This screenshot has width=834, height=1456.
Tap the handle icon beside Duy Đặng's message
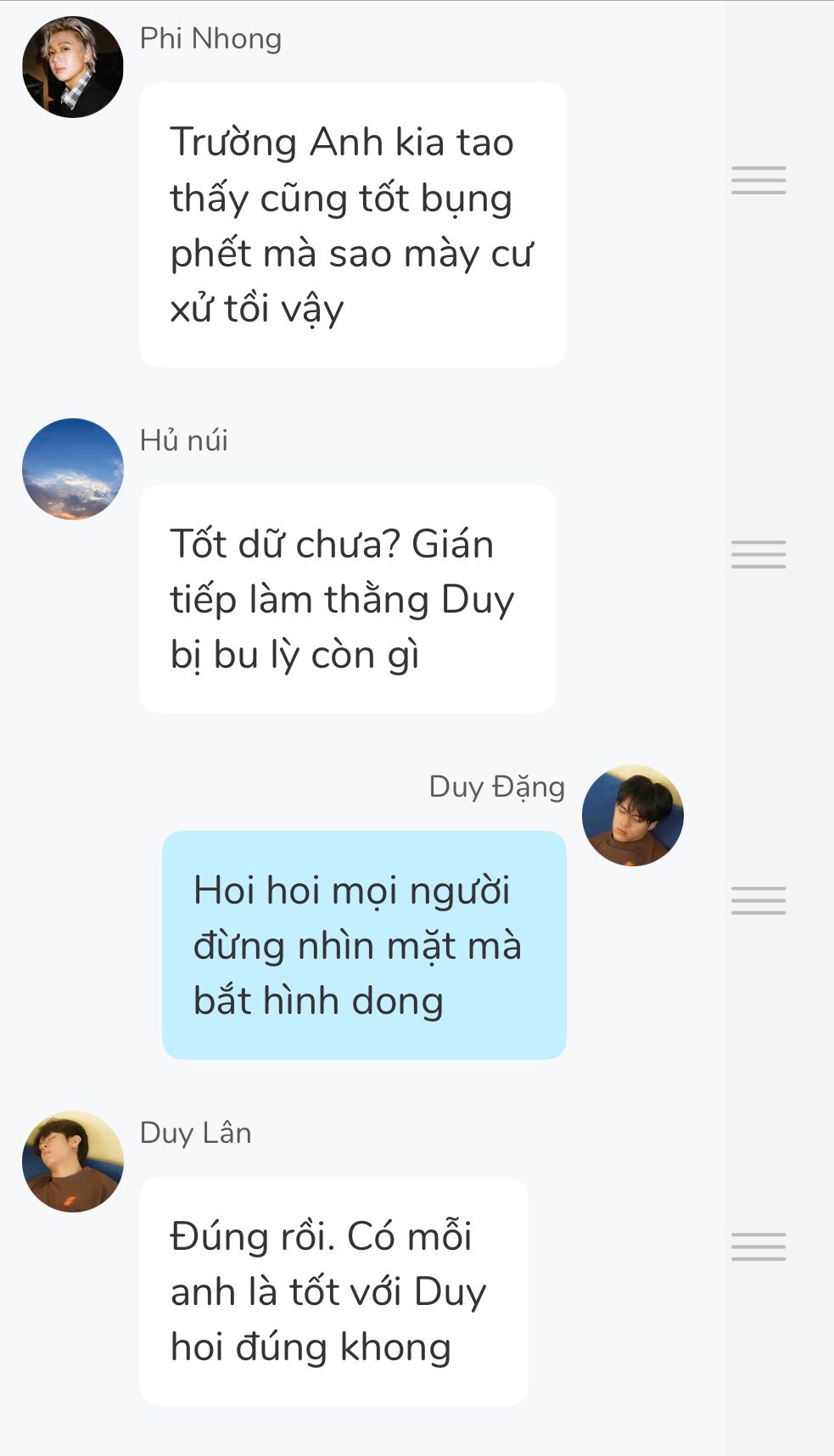[x=758, y=900]
